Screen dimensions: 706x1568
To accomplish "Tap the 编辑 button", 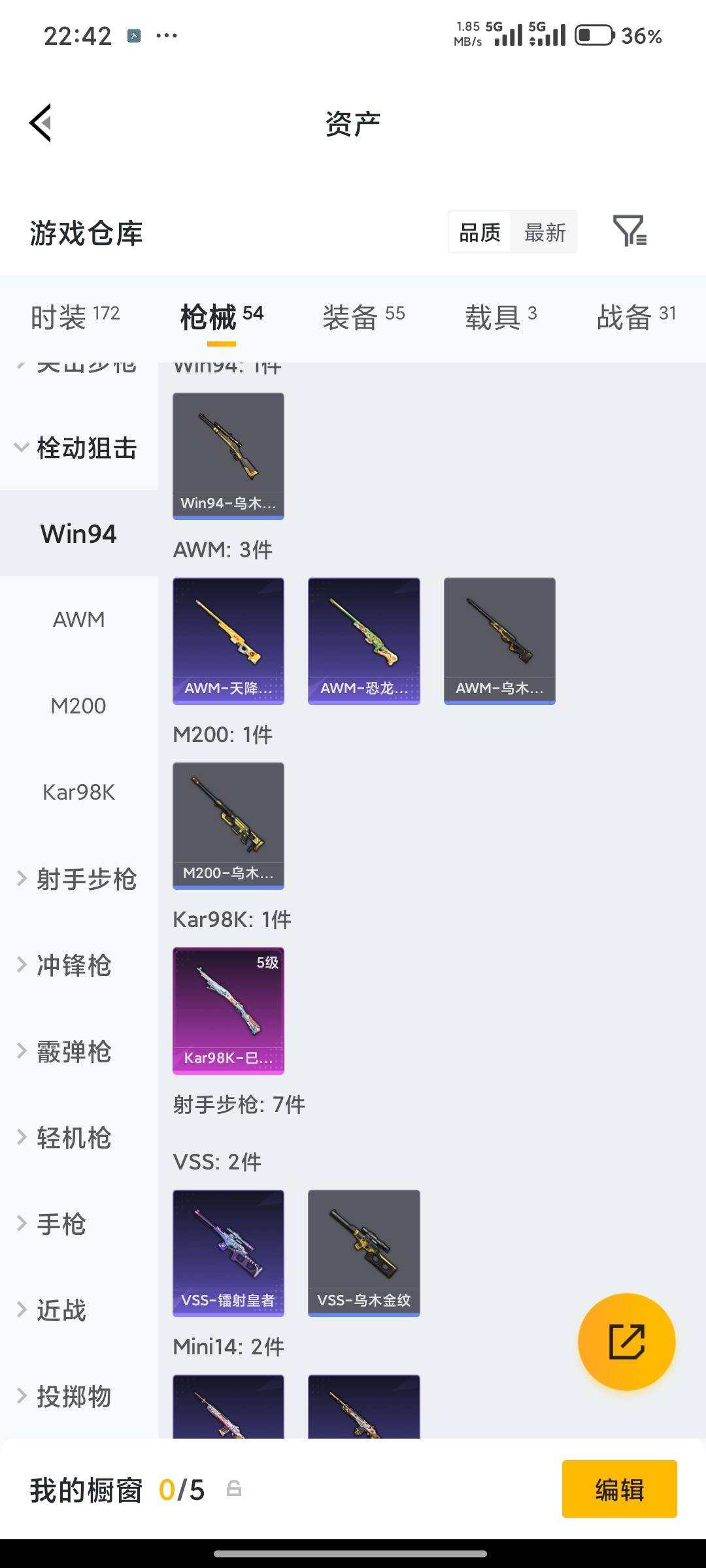I will (x=620, y=1491).
